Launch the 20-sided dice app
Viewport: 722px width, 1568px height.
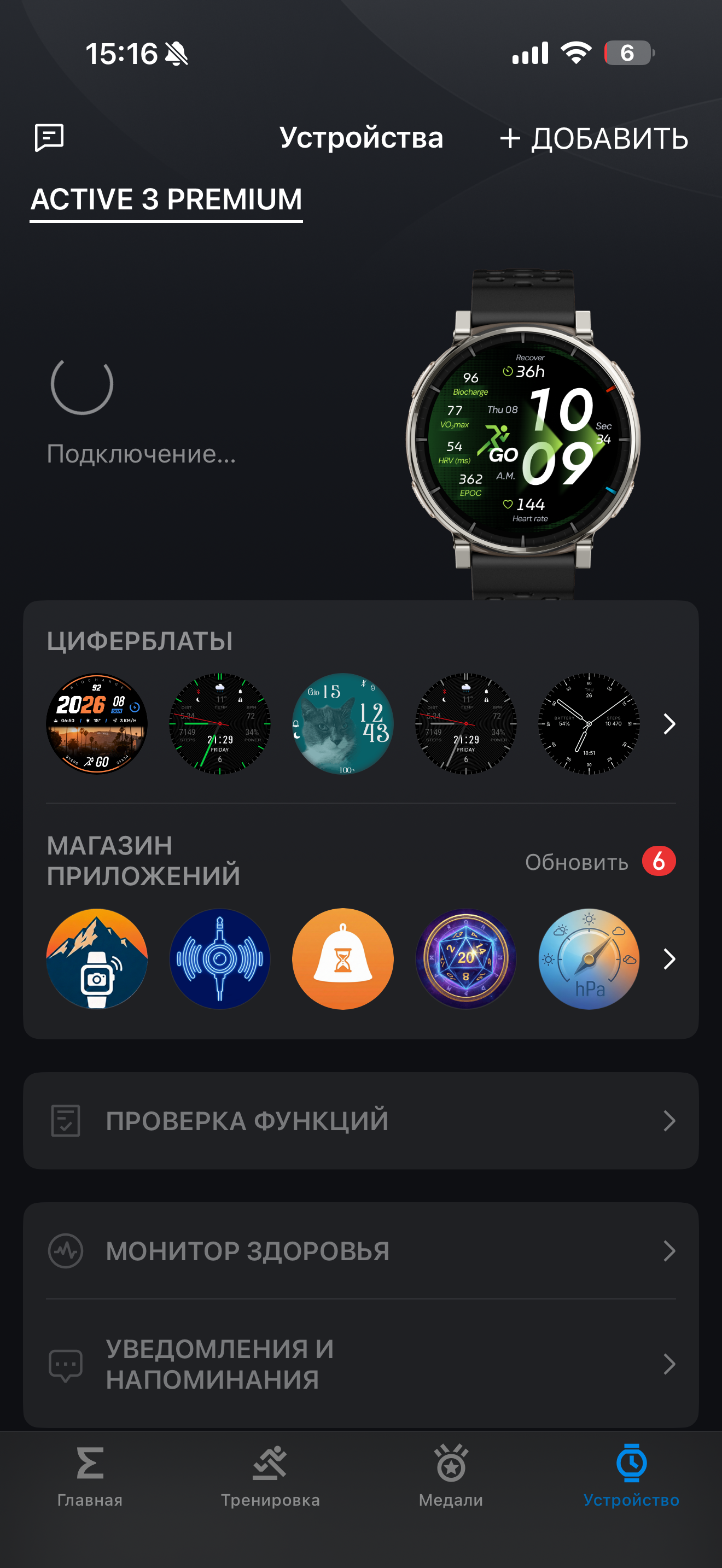465,959
